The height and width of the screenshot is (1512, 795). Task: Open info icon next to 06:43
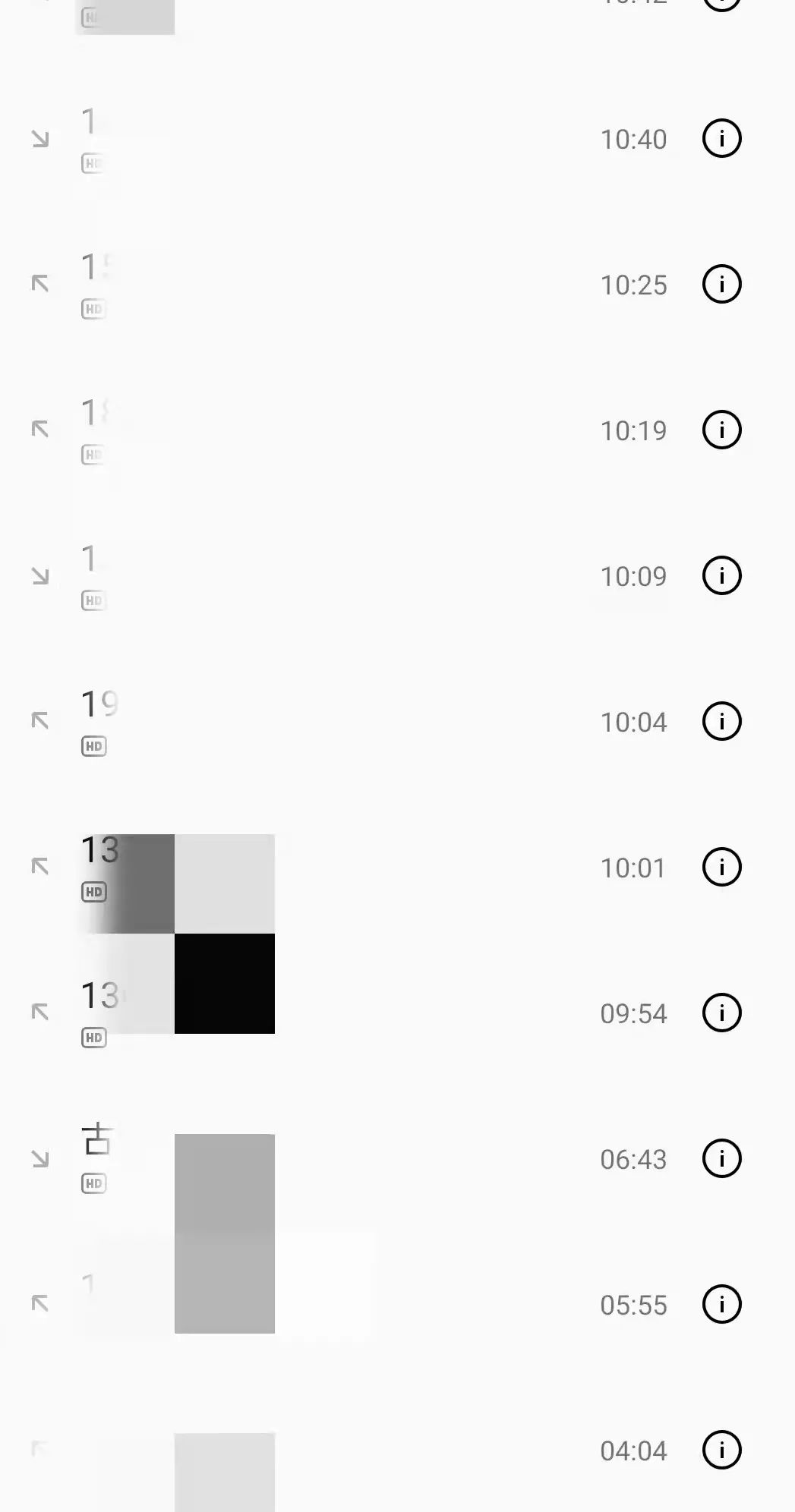pos(721,1158)
